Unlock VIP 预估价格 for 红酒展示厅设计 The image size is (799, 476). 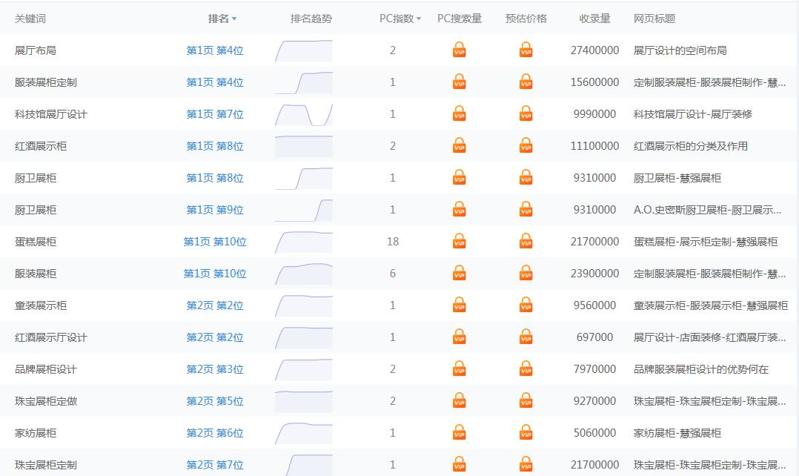(526, 338)
